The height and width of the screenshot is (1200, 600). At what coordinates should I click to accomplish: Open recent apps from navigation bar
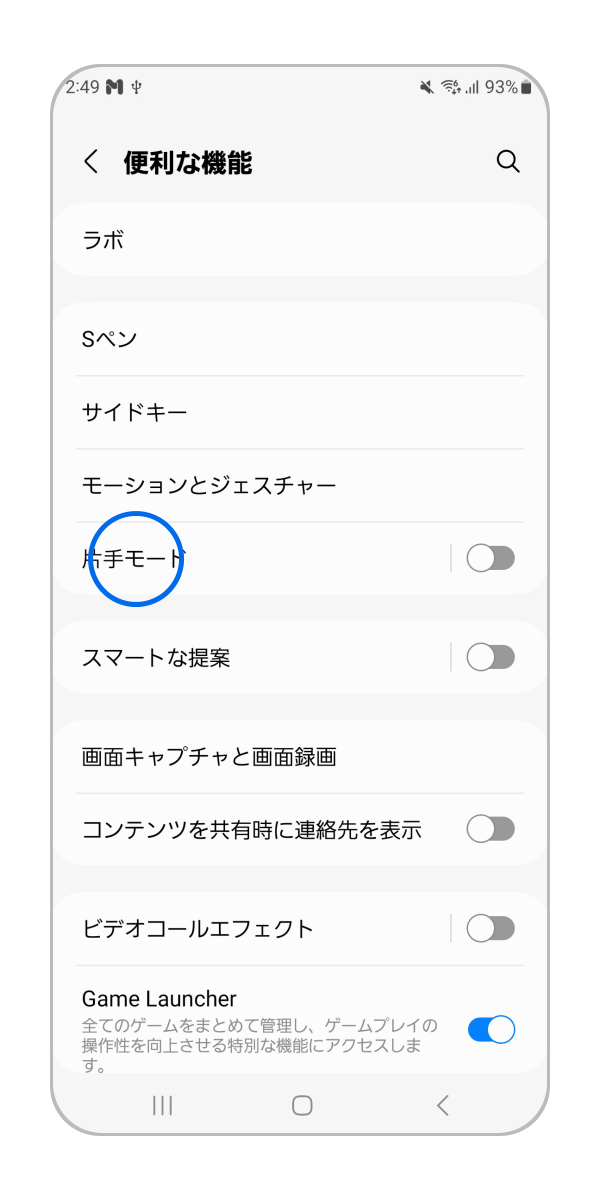coord(162,1105)
